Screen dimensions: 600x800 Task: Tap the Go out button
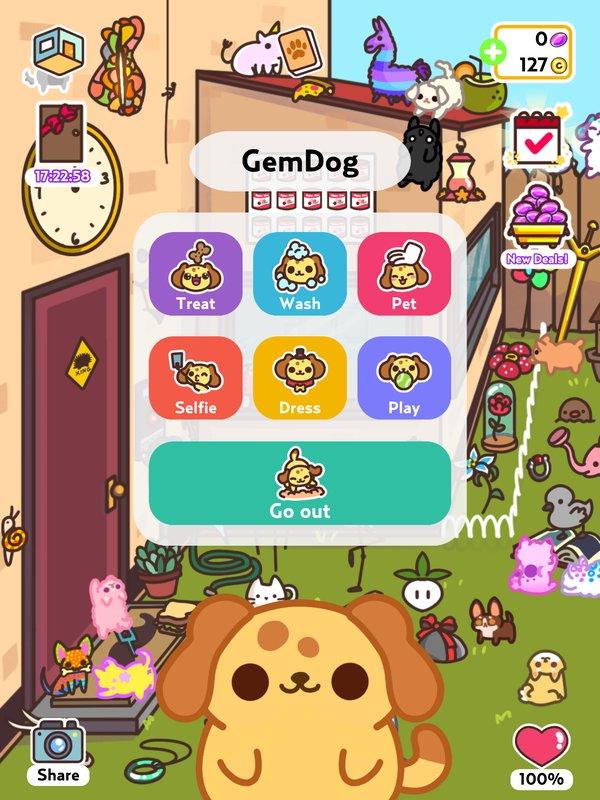[300, 484]
